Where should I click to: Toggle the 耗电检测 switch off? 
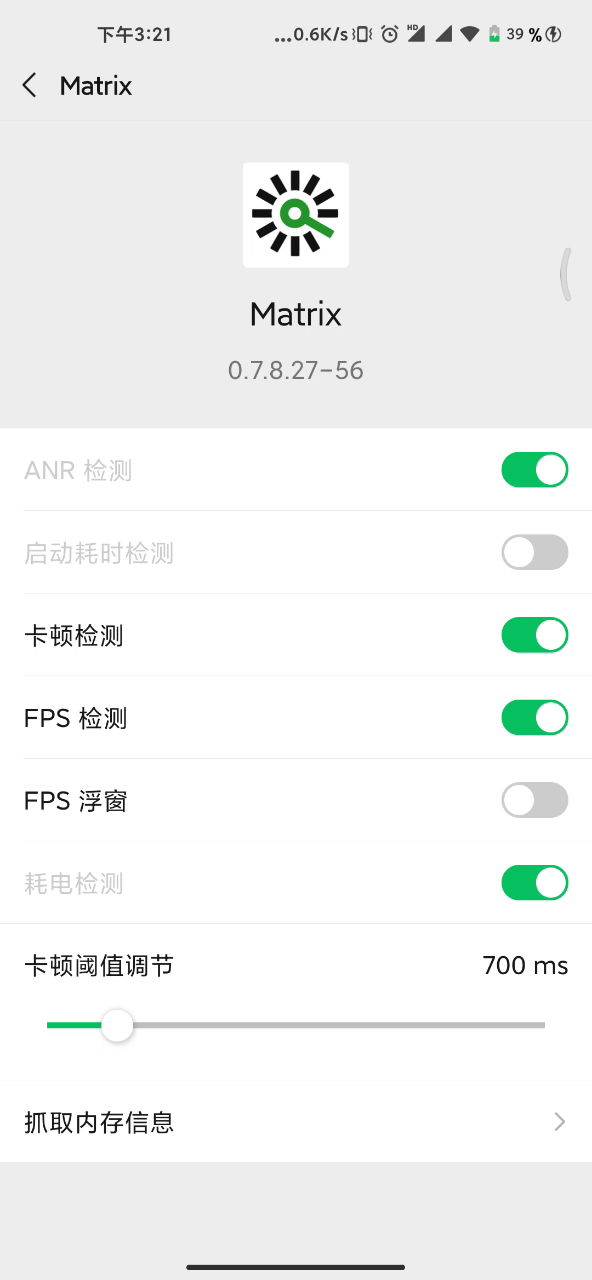coord(535,883)
